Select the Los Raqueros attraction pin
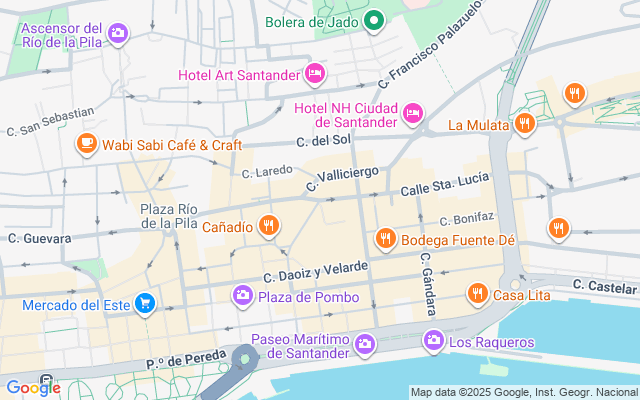The width and height of the screenshot is (640, 400). pos(433,341)
